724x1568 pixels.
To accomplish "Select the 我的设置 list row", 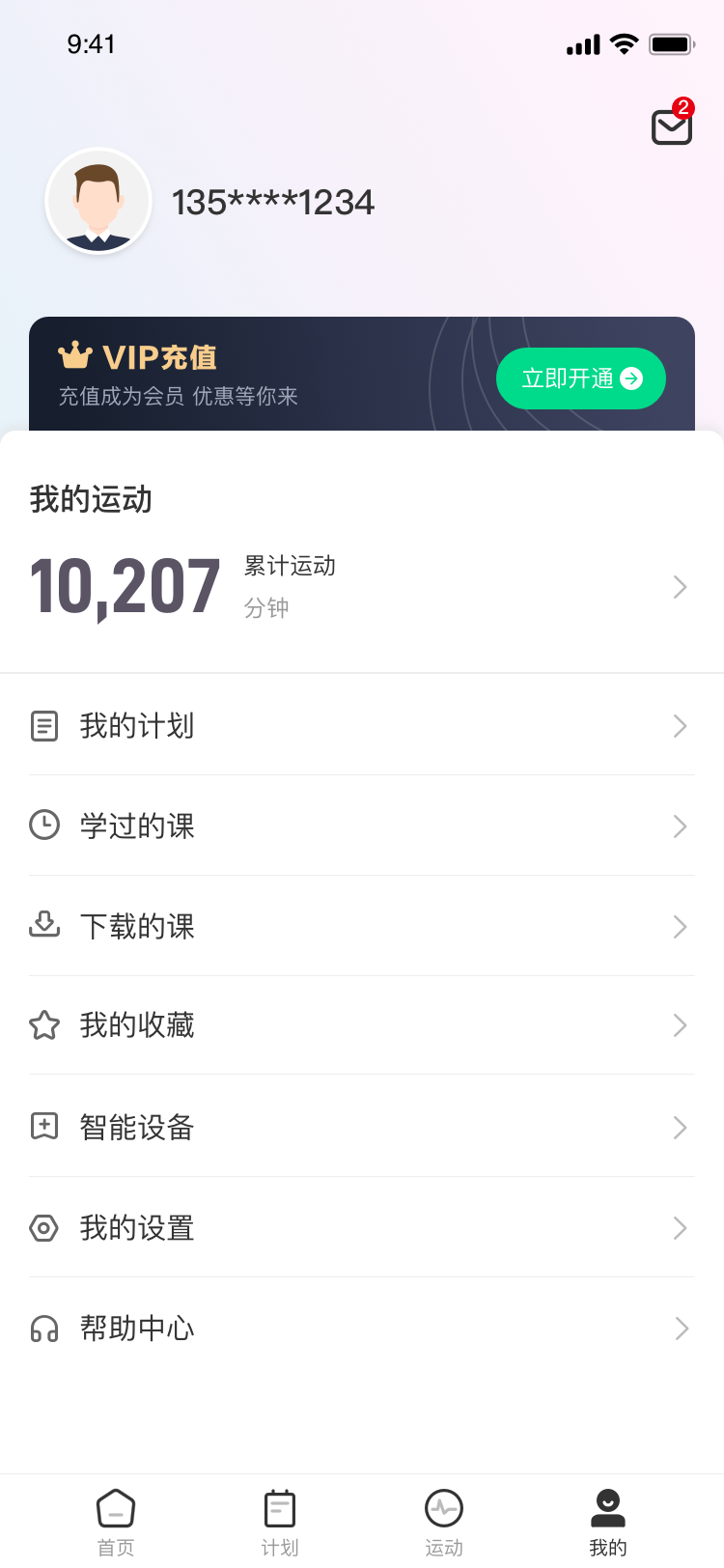I will tap(362, 1227).
